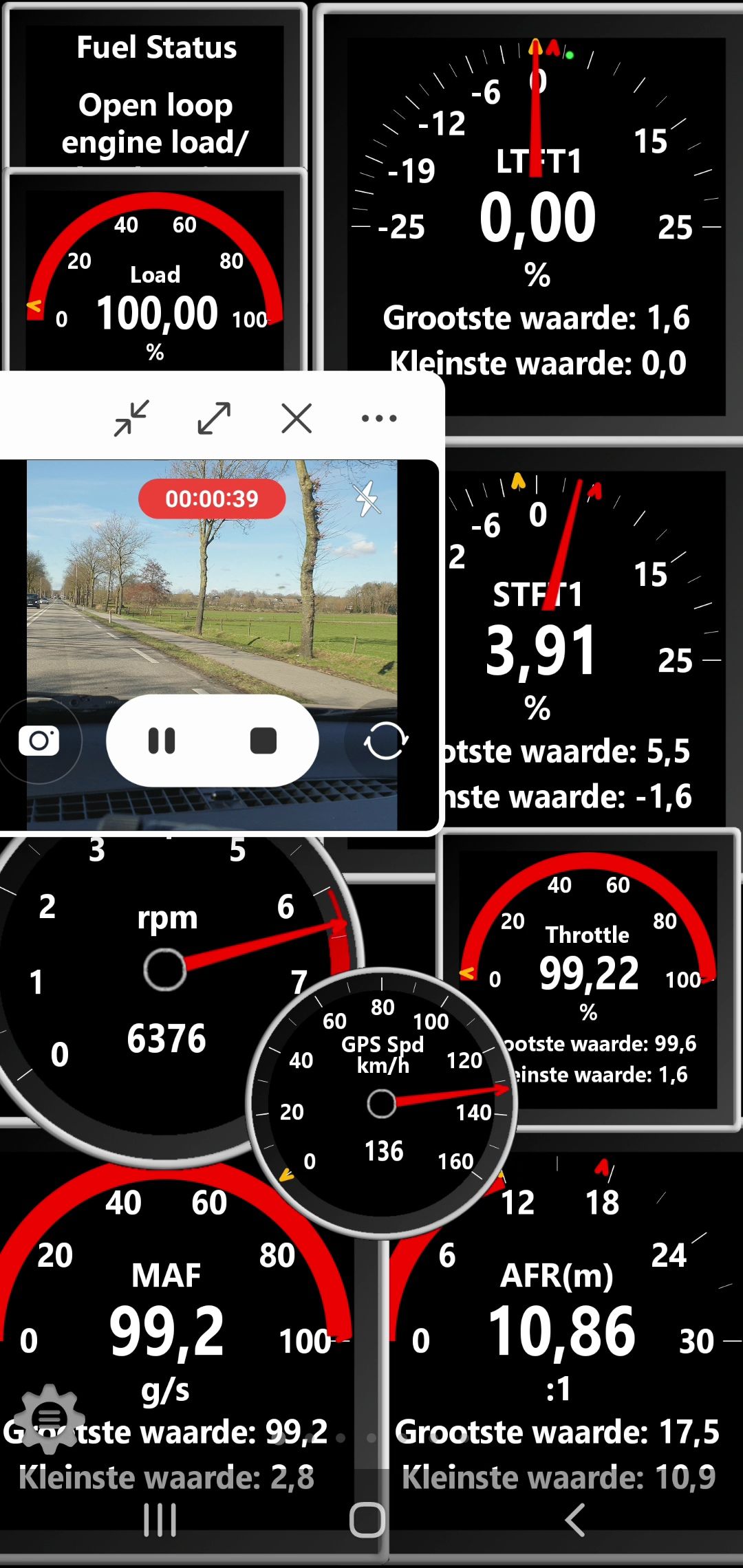Toggle the camera flash icon
The width and height of the screenshot is (743, 1568).
pyautogui.click(x=368, y=499)
